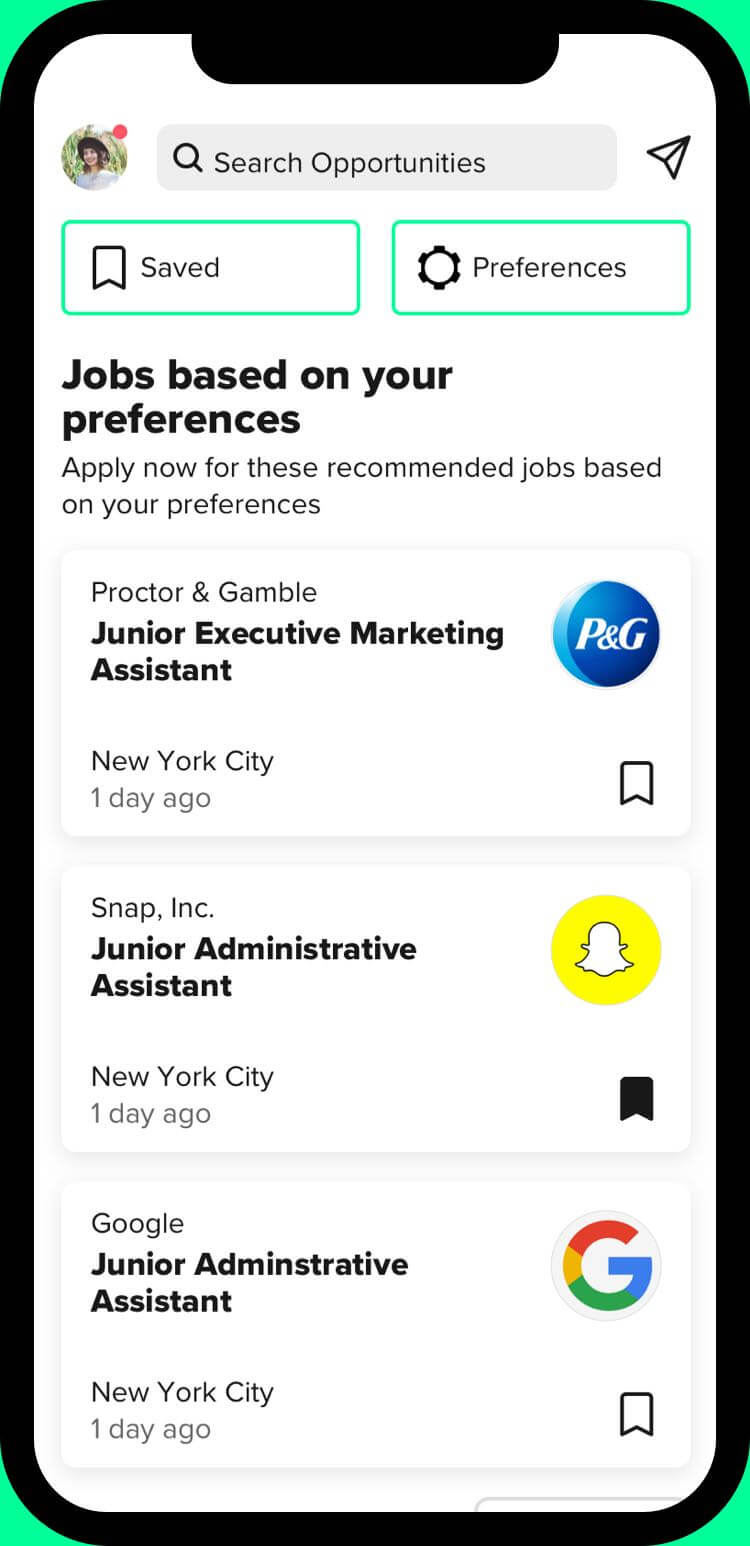Click the Search Opportunities input field
Viewport: 750px width, 1546px height.
point(387,160)
